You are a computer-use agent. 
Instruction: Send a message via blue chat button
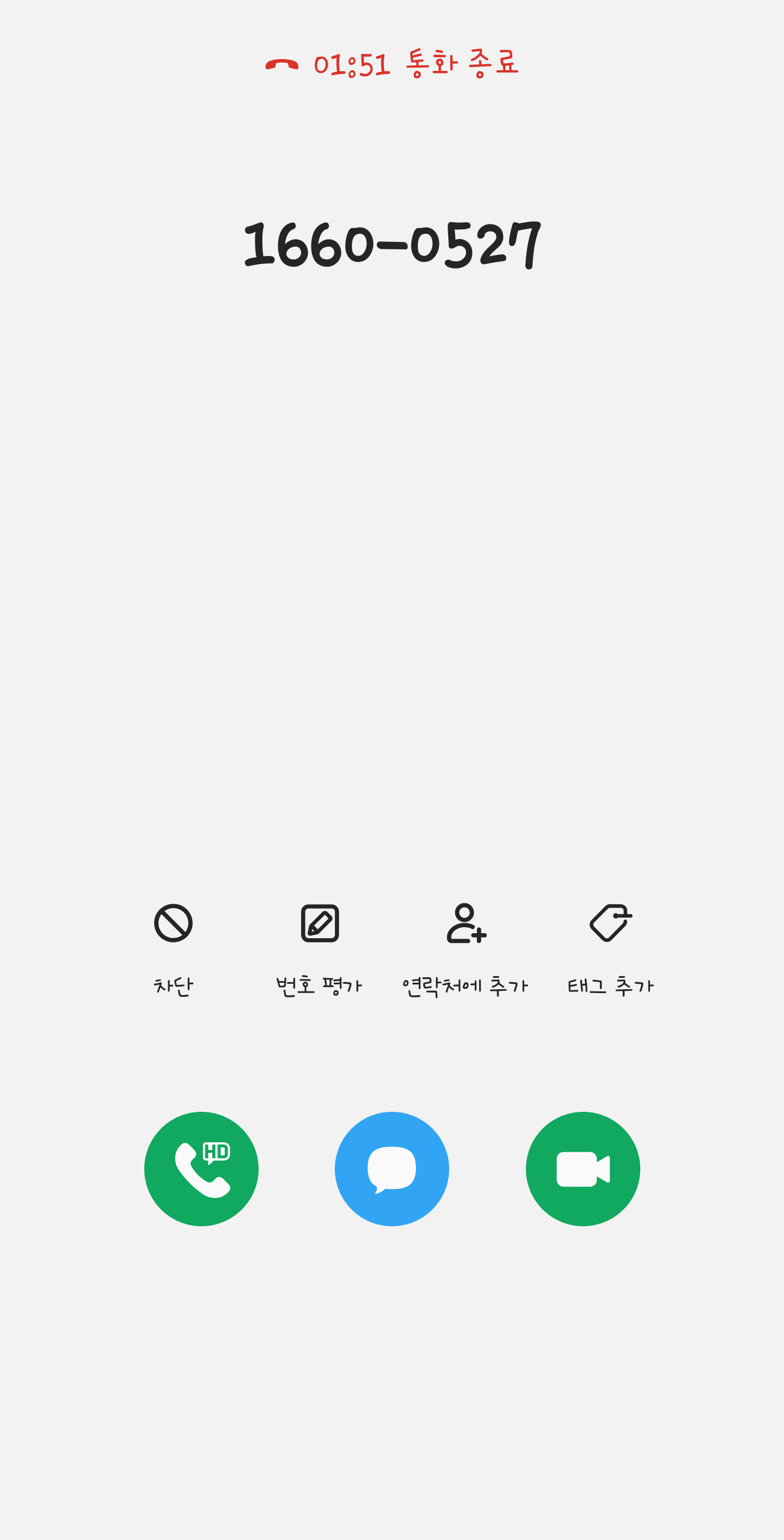[392, 1168]
